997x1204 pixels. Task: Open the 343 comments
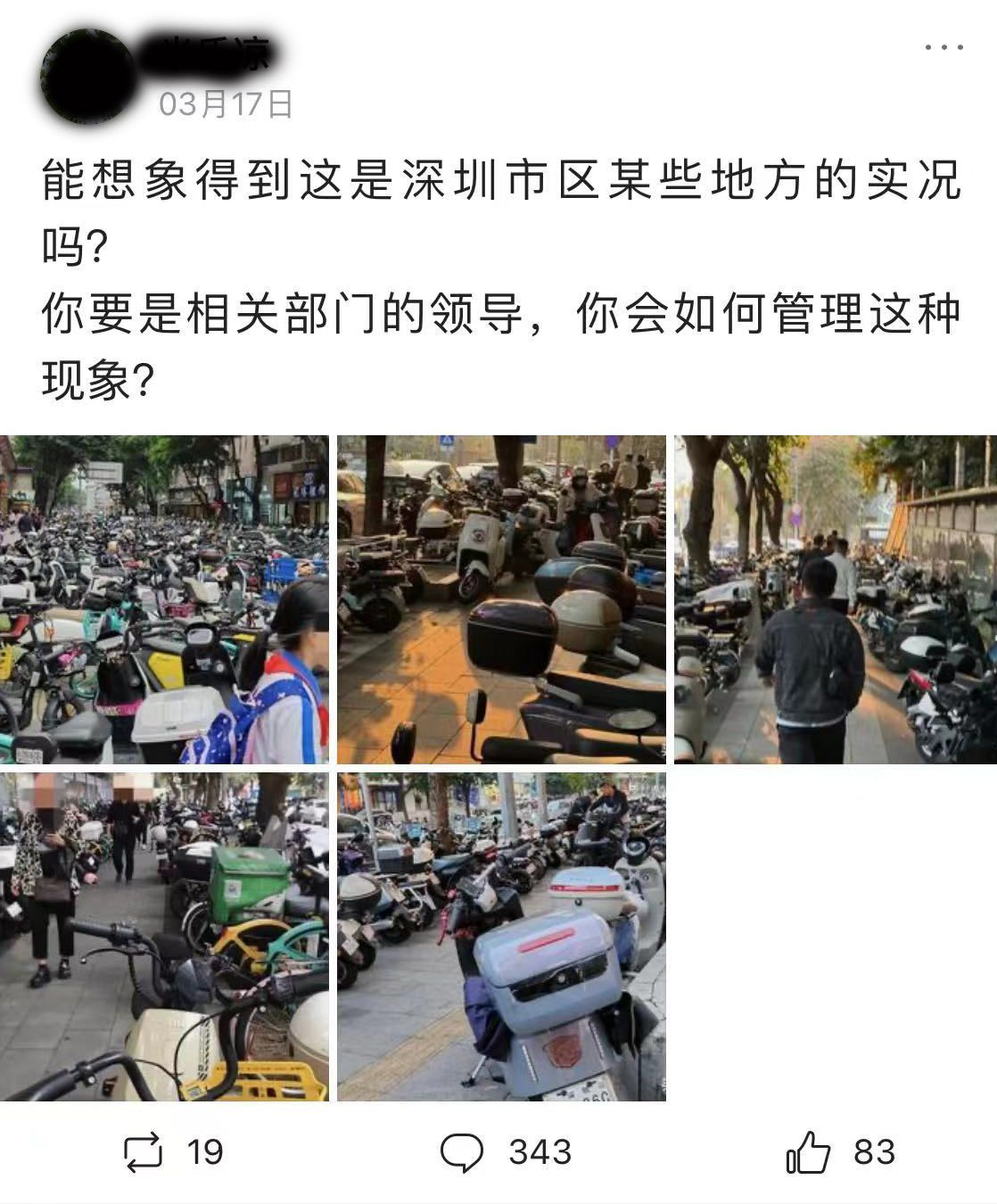[463, 1151]
